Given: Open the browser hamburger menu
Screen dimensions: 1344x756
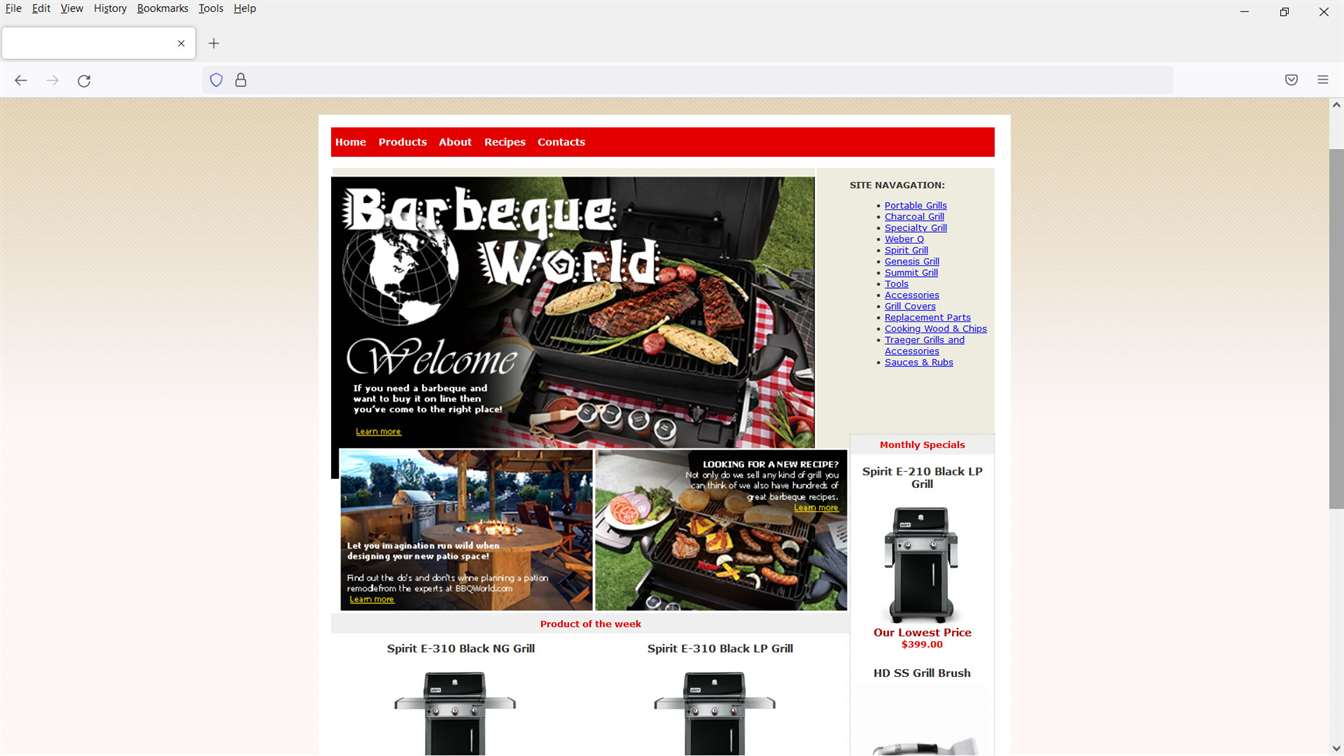Looking at the screenshot, I should tap(1322, 80).
